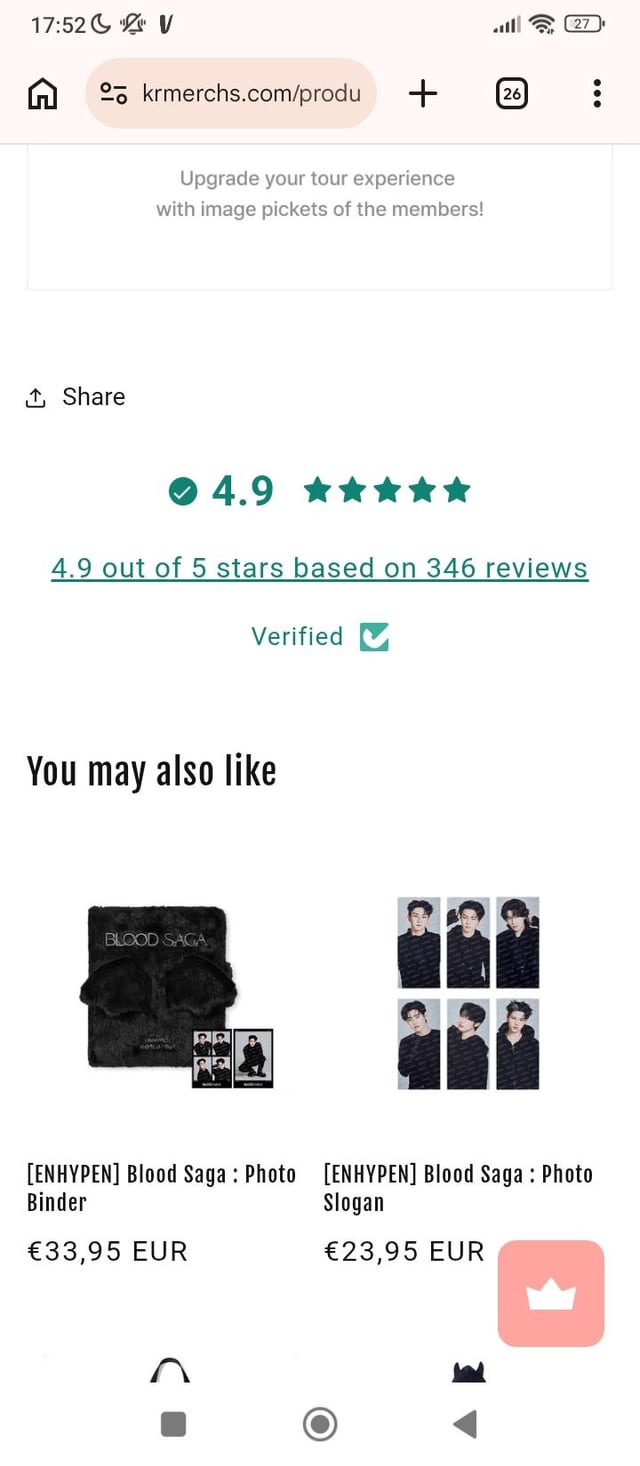Screen dimensions: 640x1466
Task: Open the browser overflow menu
Action: 597,94
